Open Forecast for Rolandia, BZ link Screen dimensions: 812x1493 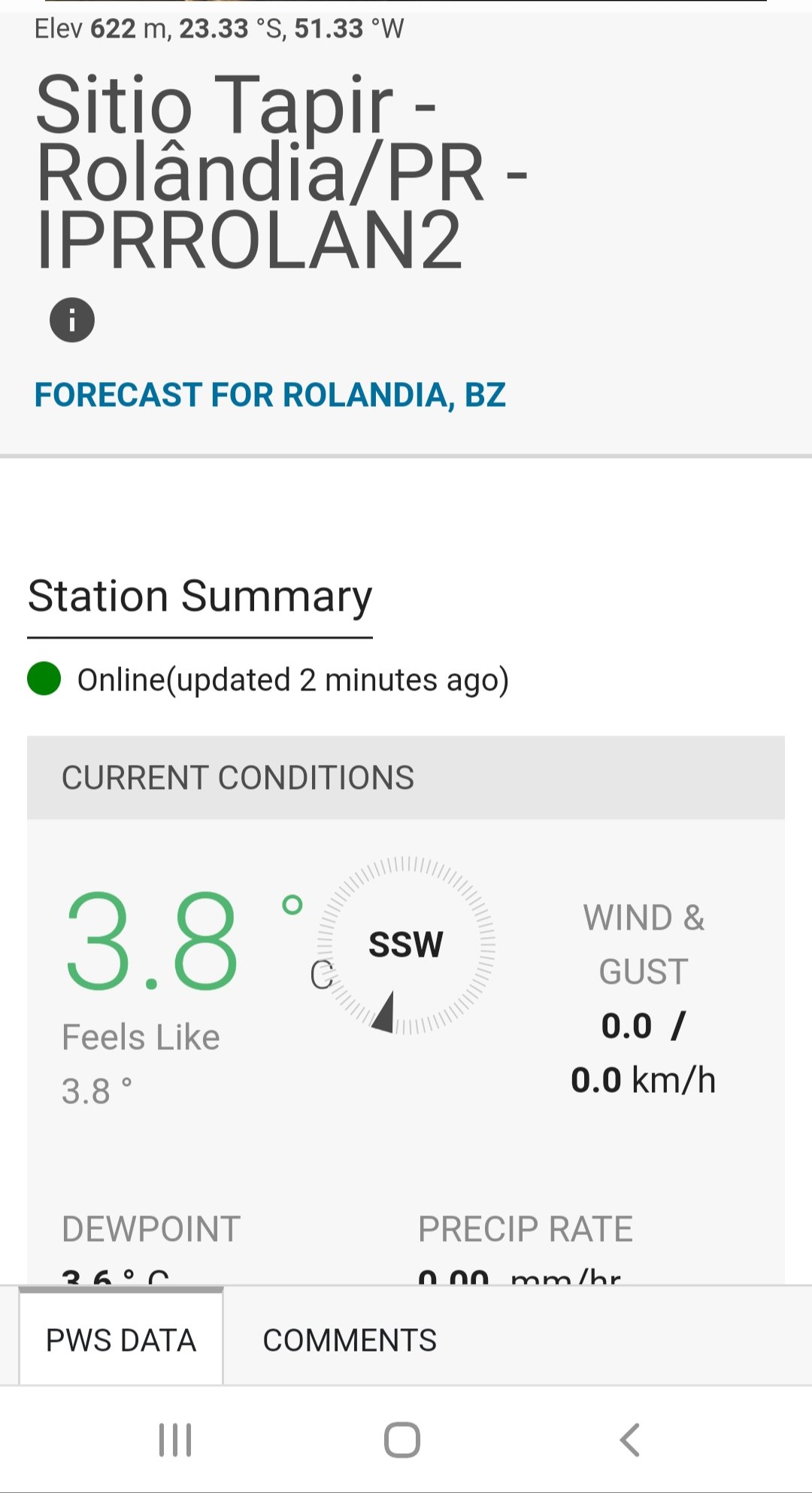270,395
